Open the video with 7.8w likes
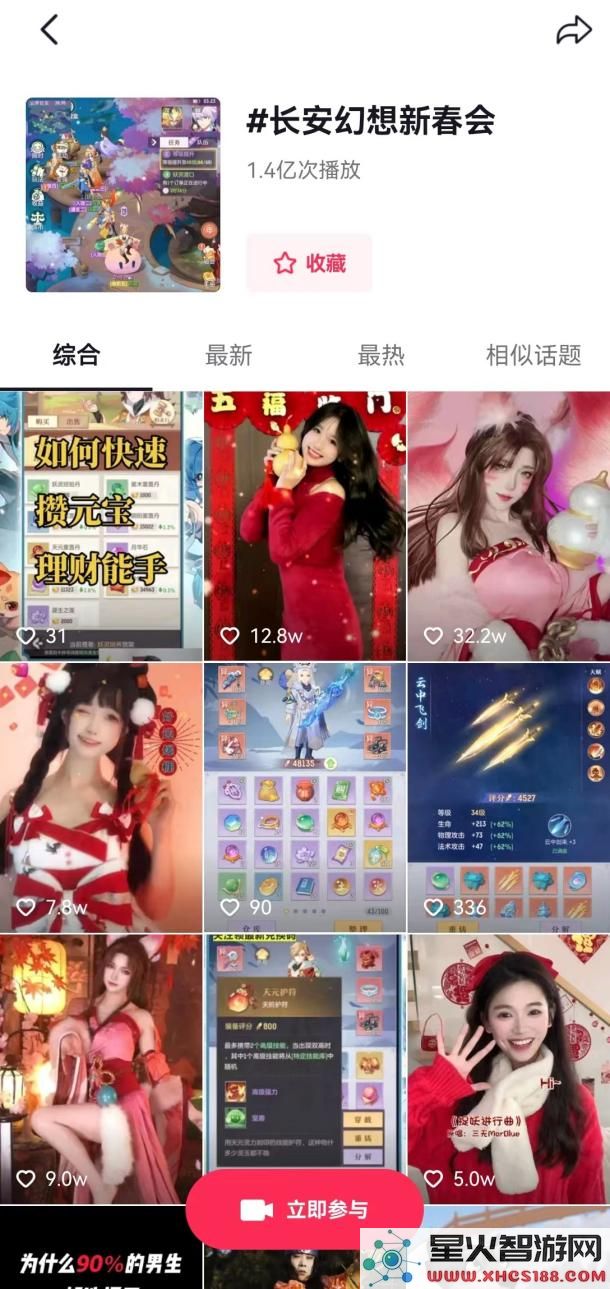The image size is (610, 1289). coord(100,797)
